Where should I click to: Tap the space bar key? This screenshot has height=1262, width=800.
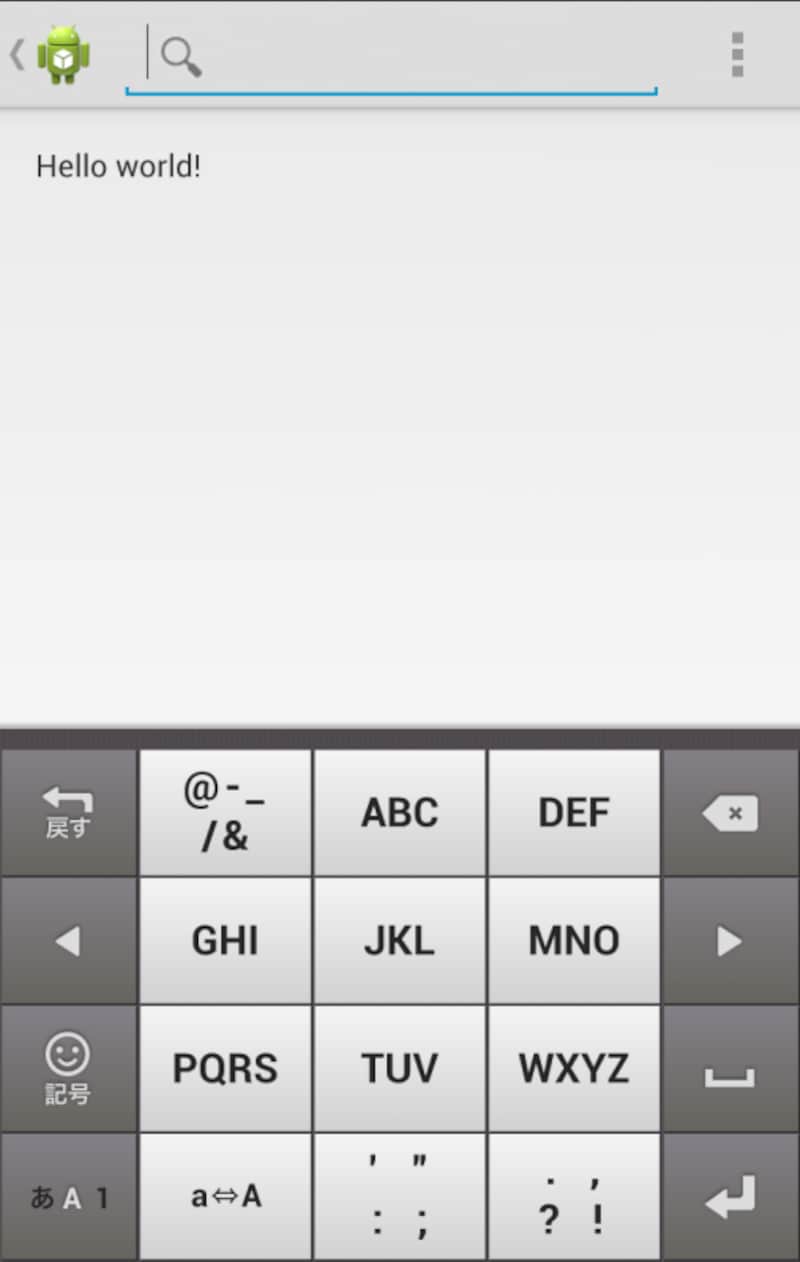pyautogui.click(x=731, y=1067)
